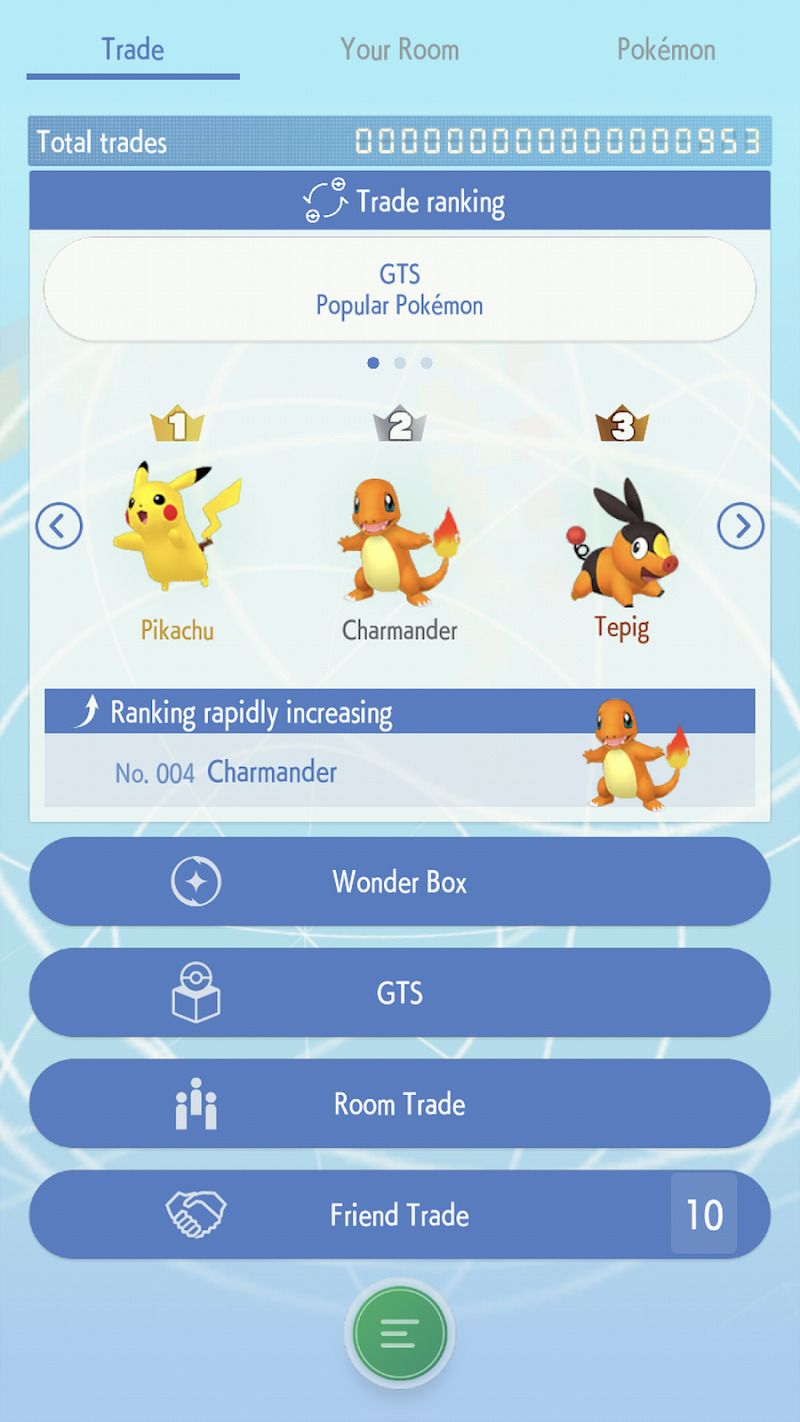Screen dimensions: 800x1422
Task: Switch to the Pokémon tab
Action: tap(666, 49)
